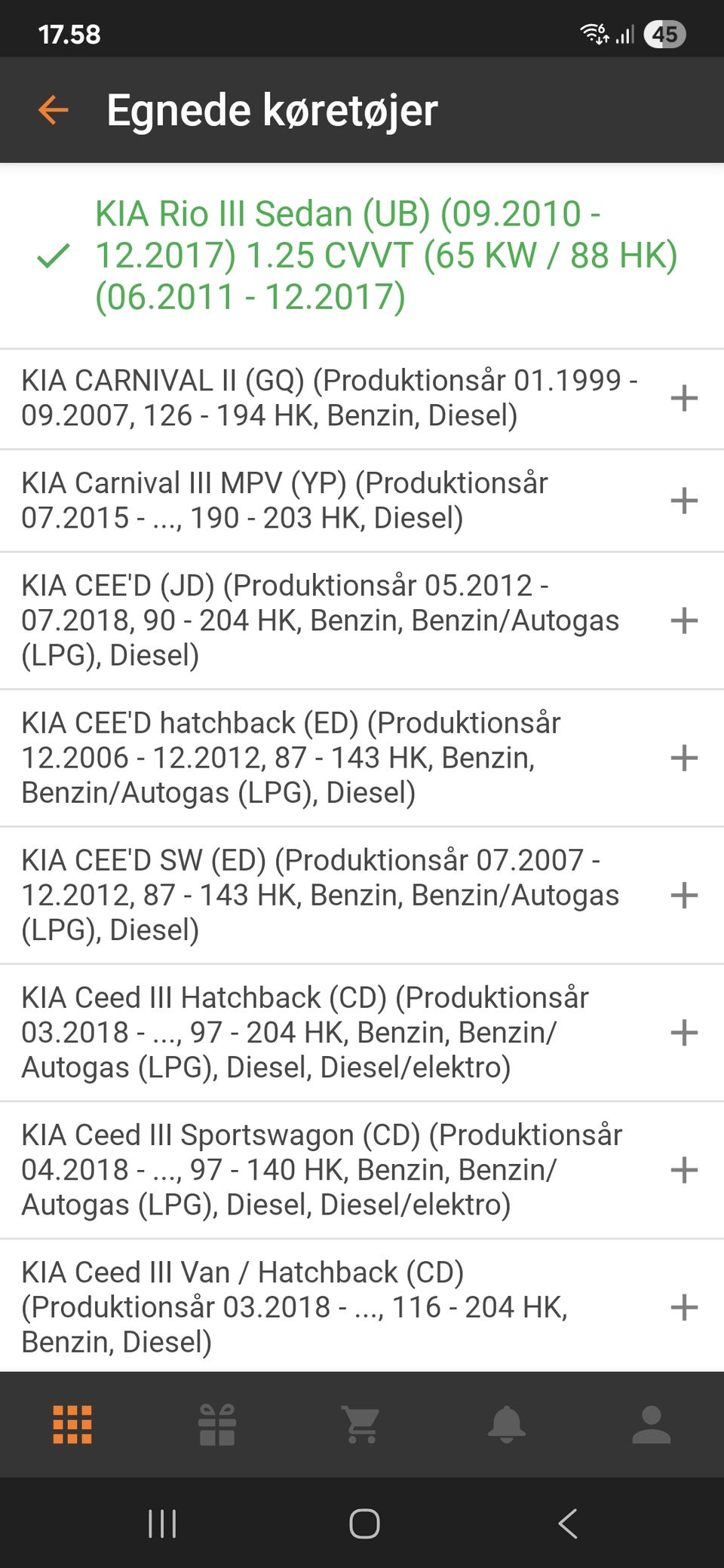Go back using the orange arrow

[53, 110]
